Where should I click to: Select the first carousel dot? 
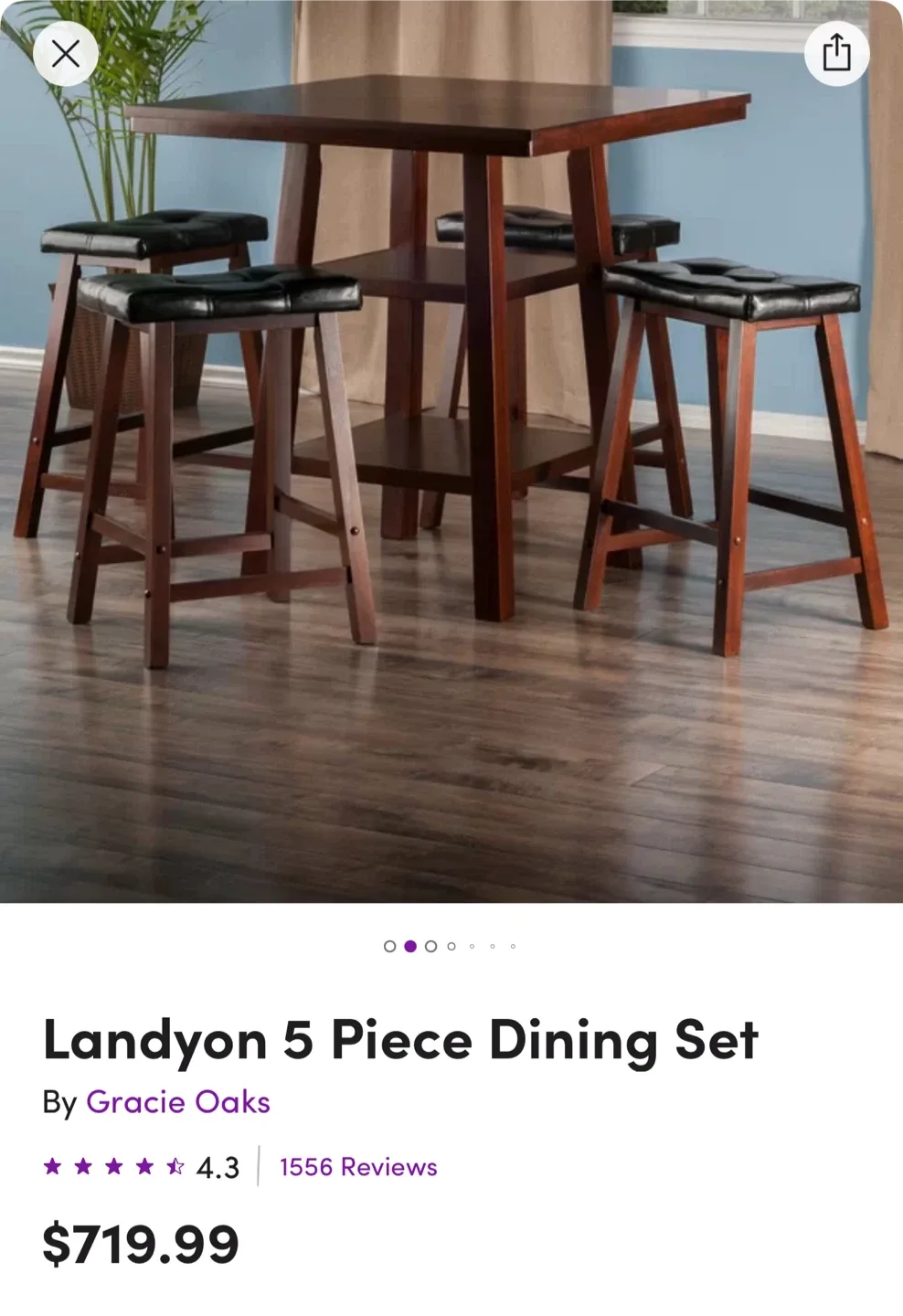click(389, 948)
